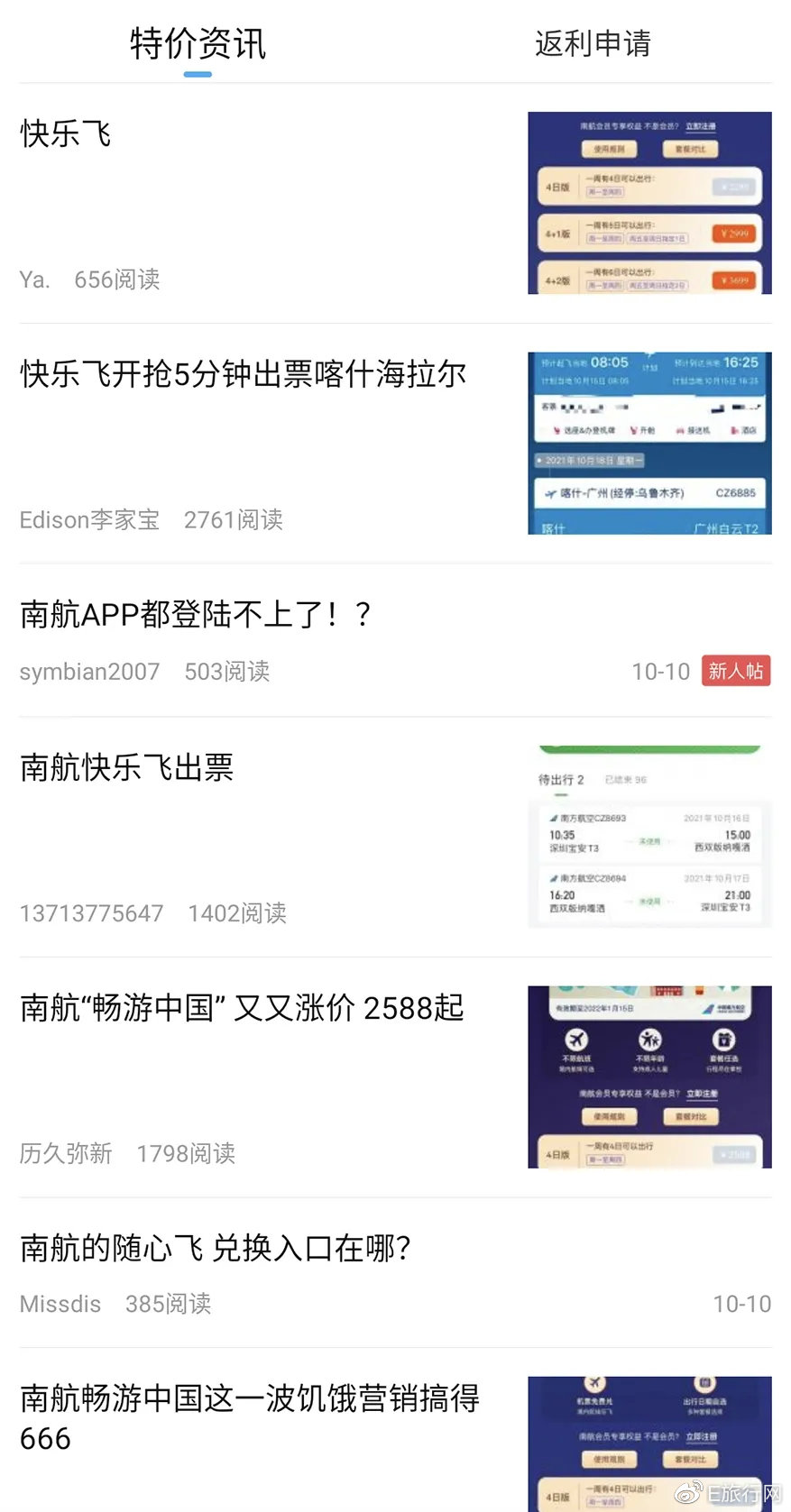Switch to the 特价资讯 tab
This screenshot has width=791, height=1512.
pyautogui.click(x=198, y=43)
